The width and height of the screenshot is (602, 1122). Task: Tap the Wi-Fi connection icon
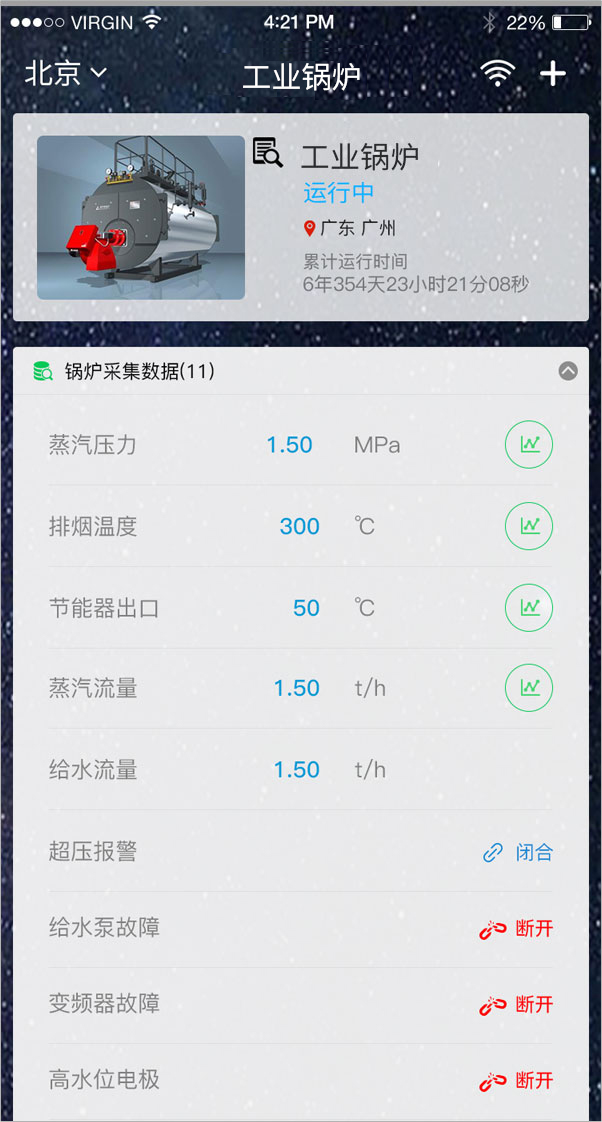(497, 73)
